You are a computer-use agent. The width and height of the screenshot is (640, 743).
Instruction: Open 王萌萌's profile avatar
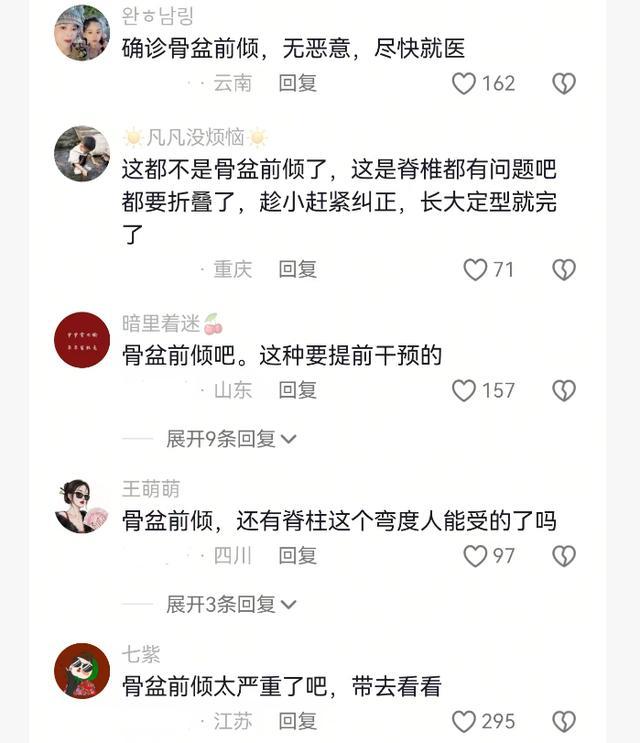(82, 506)
